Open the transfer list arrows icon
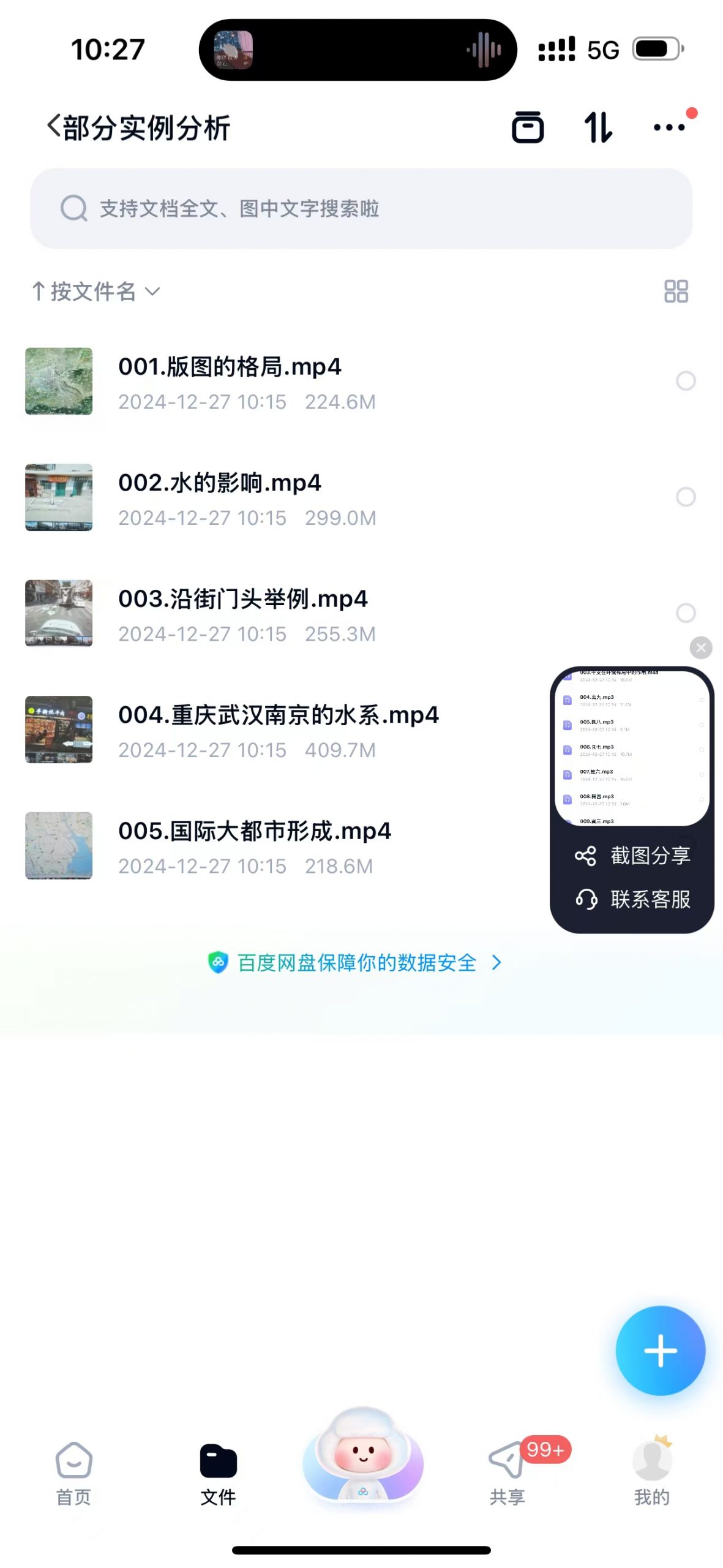This screenshot has width=723, height=1568. pyautogui.click(x=598, y=127)
